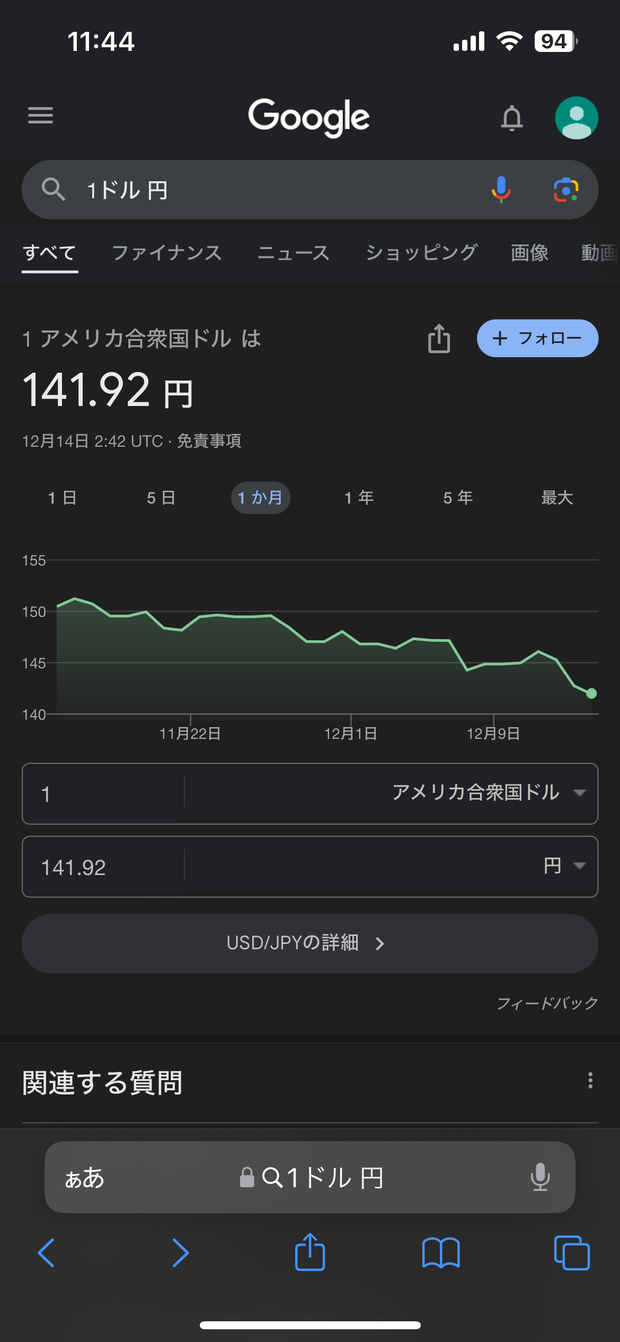Open the hamburger menu
Screen dimensions: 620x1342
[40, 116]
